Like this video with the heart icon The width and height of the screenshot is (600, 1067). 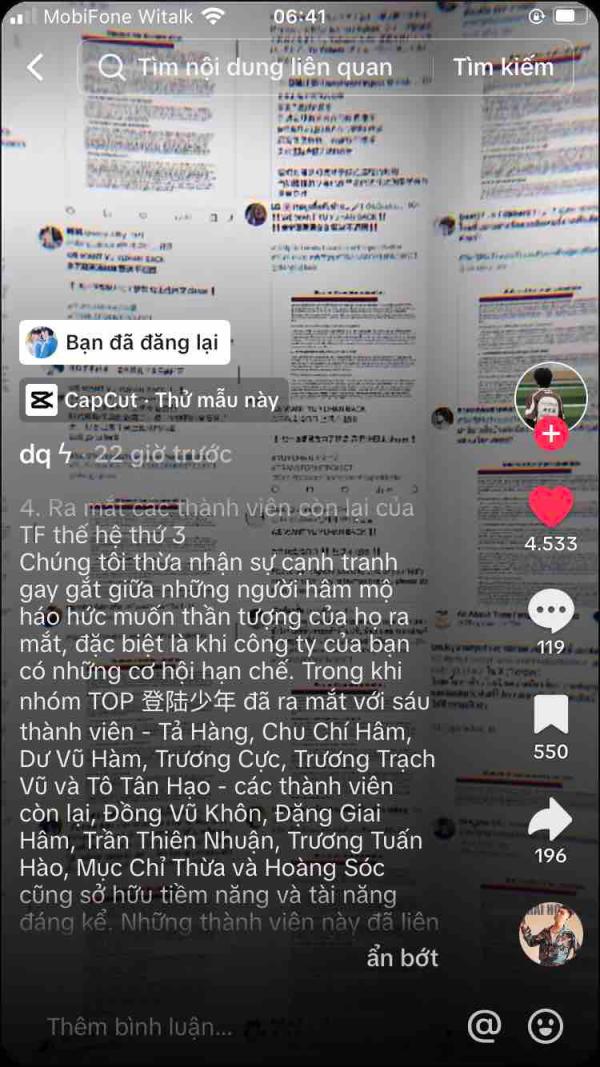coord(550,508)
